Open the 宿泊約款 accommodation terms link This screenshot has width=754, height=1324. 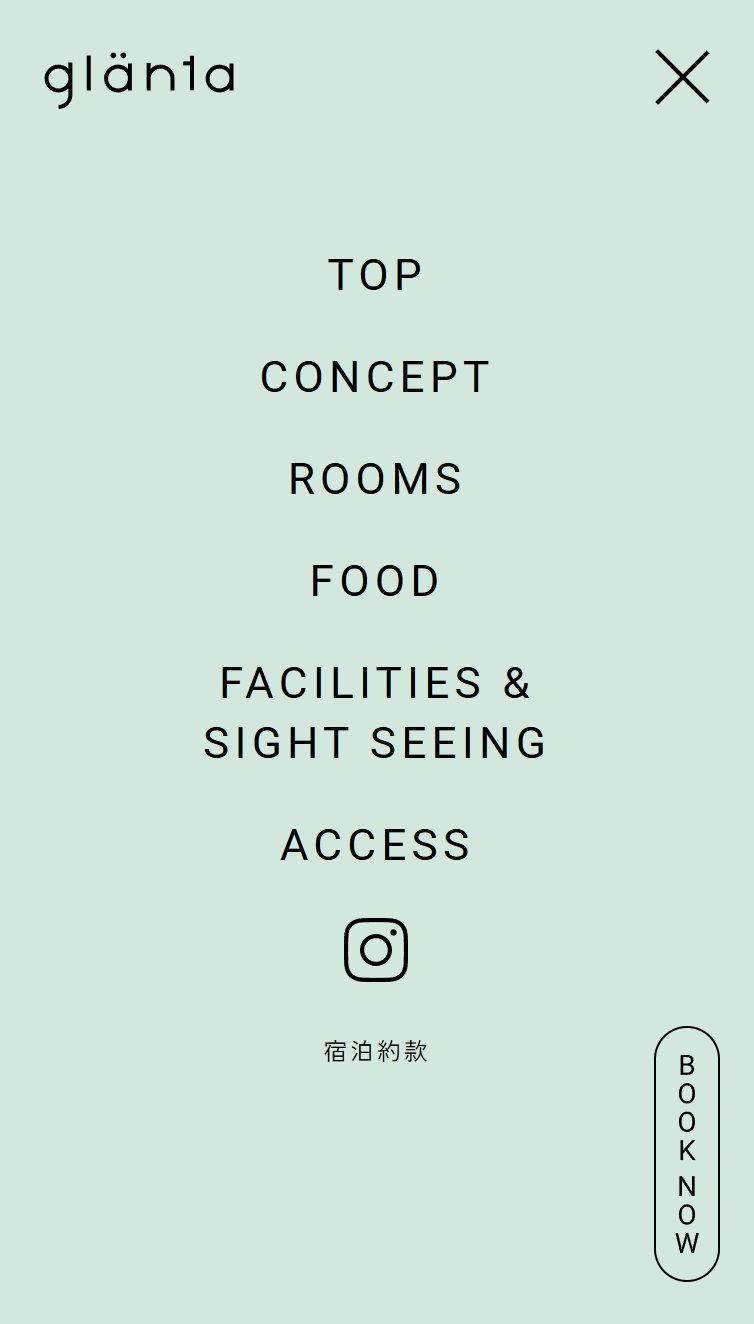[376, 1051]
